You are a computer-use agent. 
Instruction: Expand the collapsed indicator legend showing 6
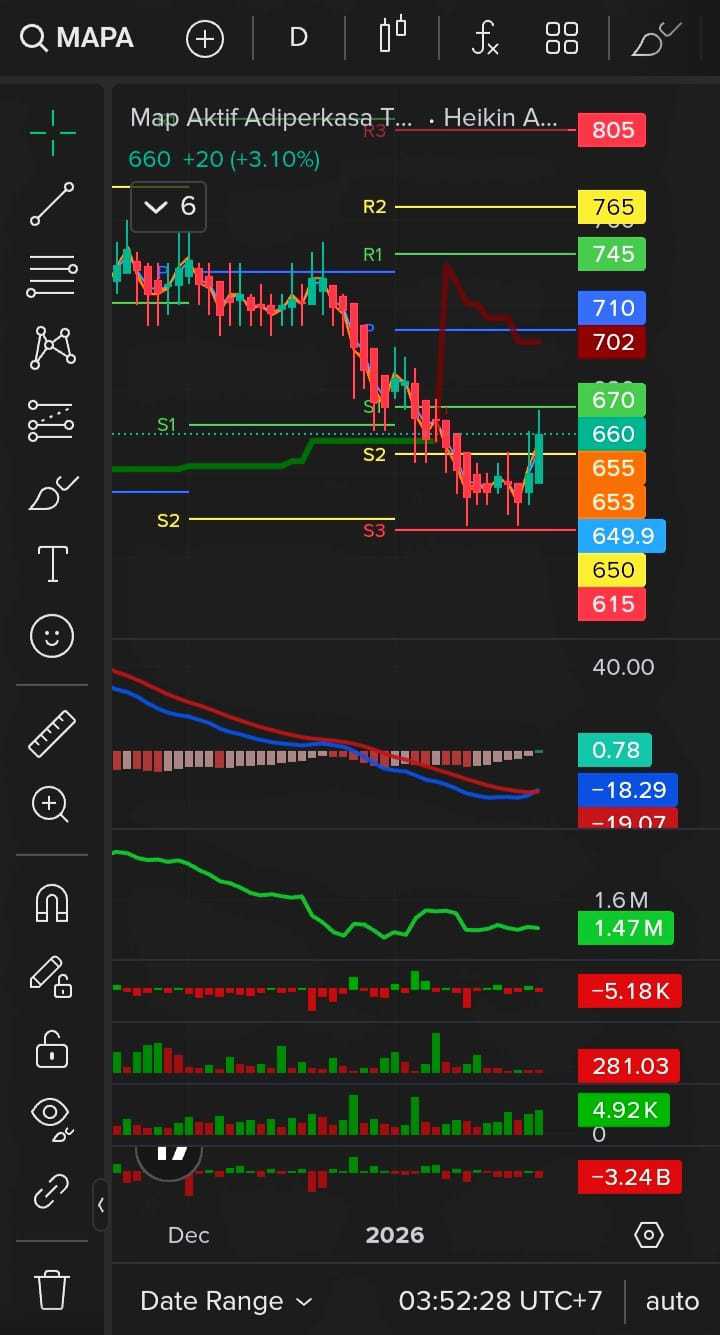169,207
